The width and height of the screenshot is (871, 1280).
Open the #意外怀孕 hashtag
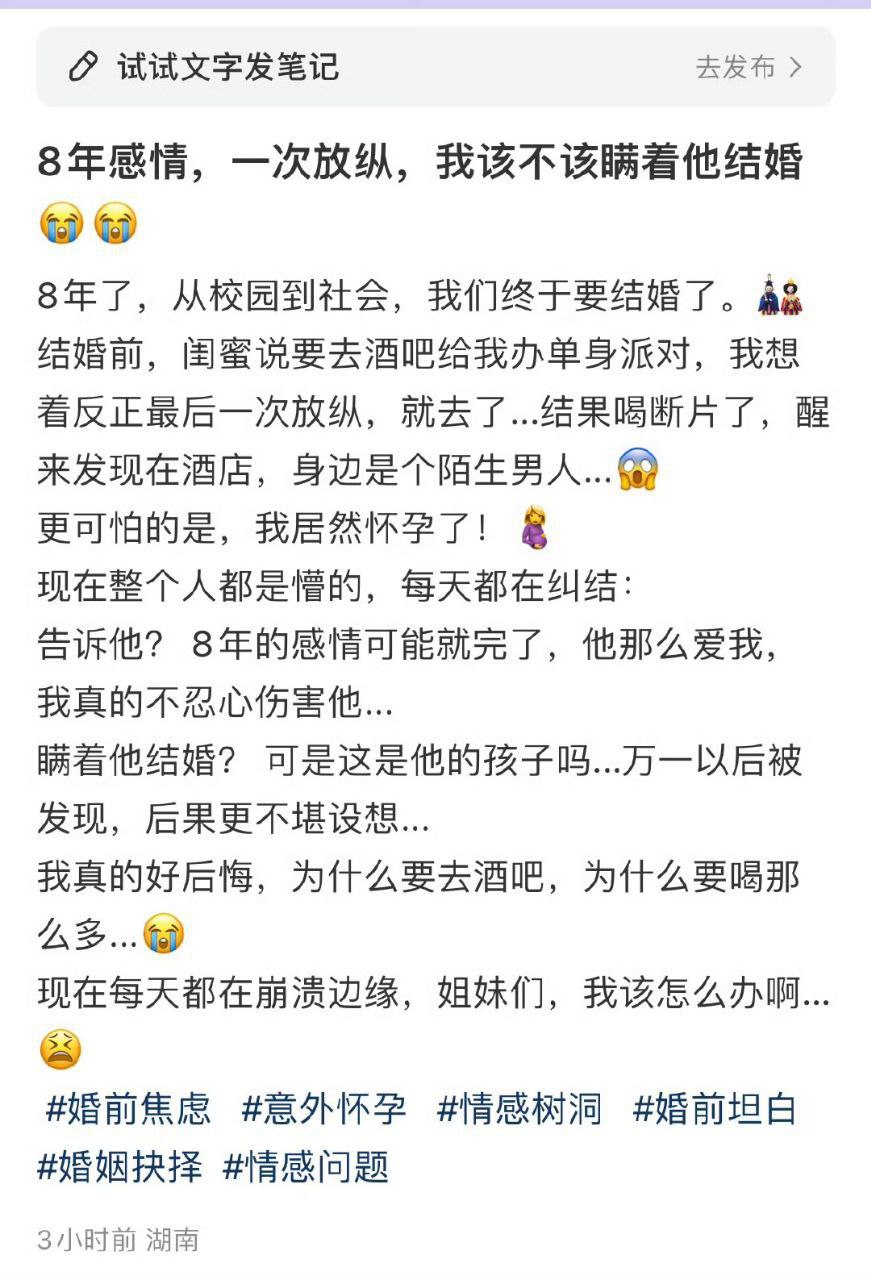(x=324, y=1109)
